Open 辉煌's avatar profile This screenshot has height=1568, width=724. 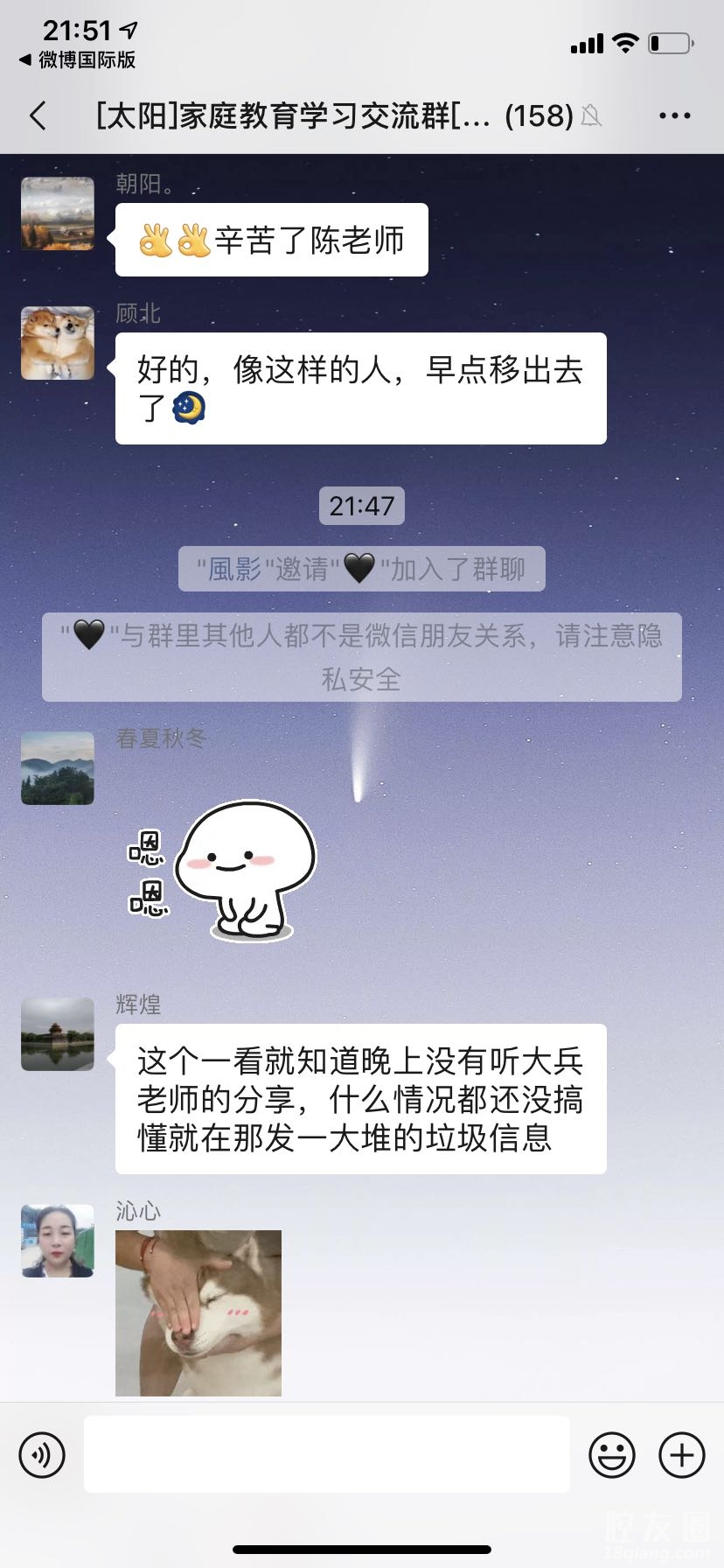pyautogui.click(x=58, y=1034)
